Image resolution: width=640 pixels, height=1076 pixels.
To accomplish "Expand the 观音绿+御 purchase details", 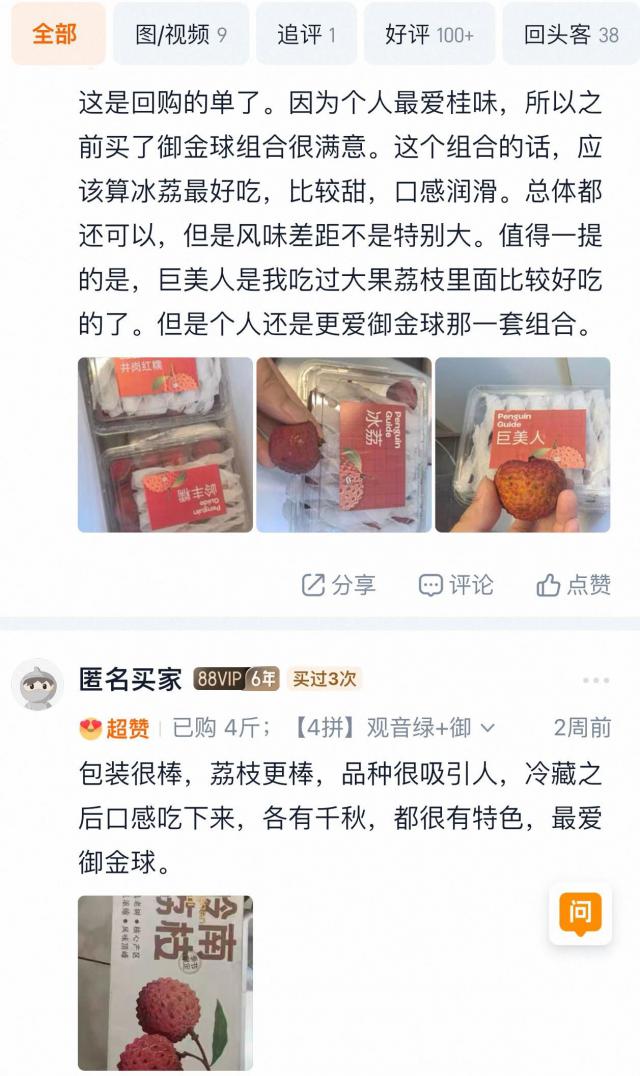I will point(487,728).
